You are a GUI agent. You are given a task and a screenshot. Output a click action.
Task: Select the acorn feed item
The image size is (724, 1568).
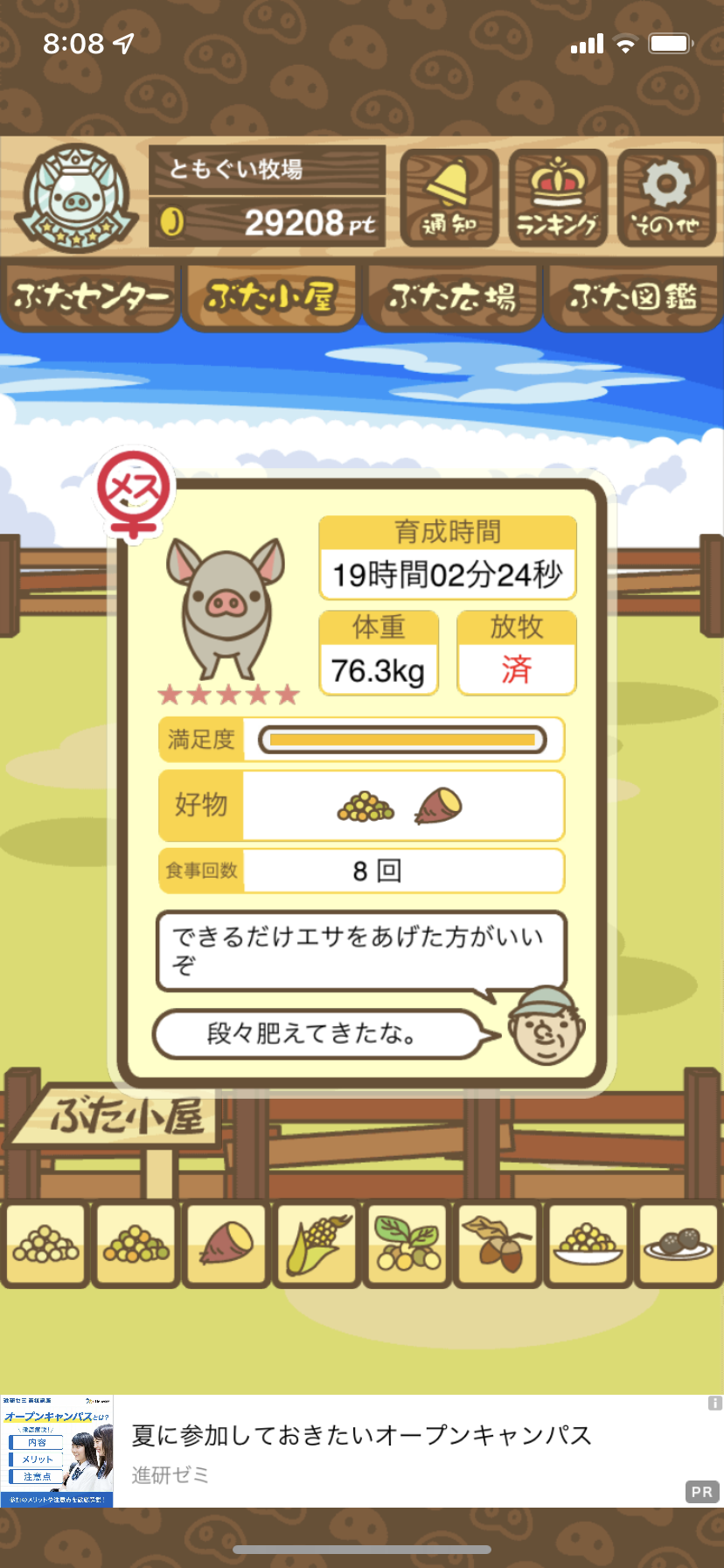point(498,1244)
